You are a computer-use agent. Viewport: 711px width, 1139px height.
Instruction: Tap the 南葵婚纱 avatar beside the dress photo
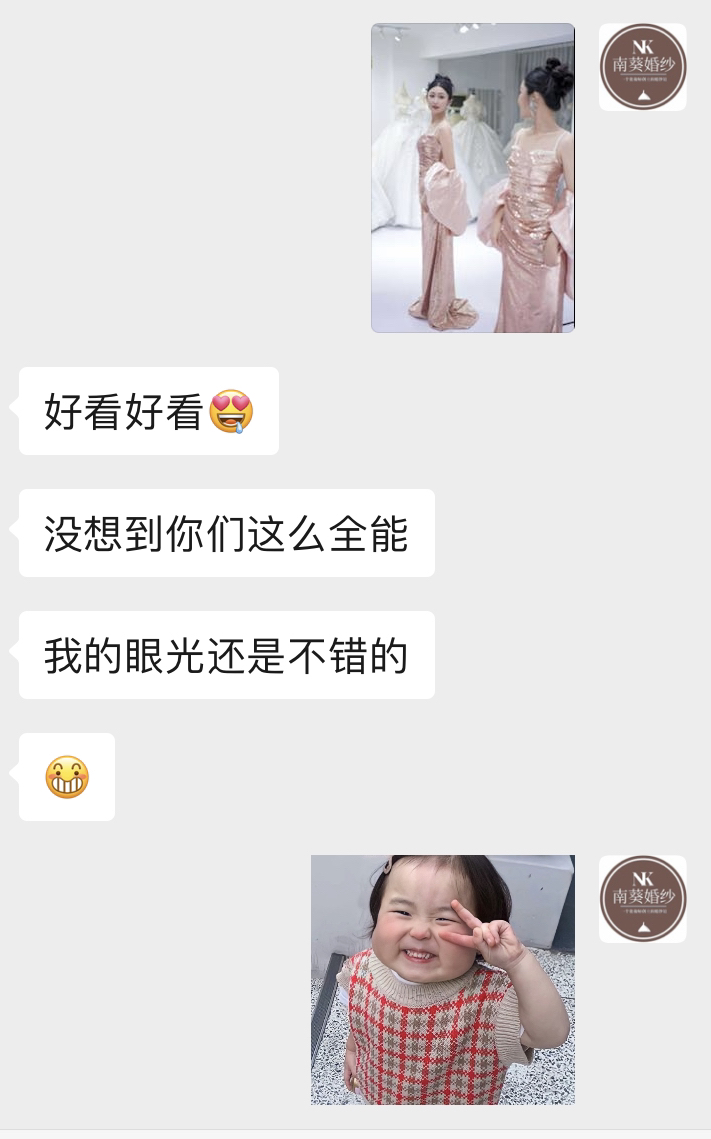pos(642,67)
